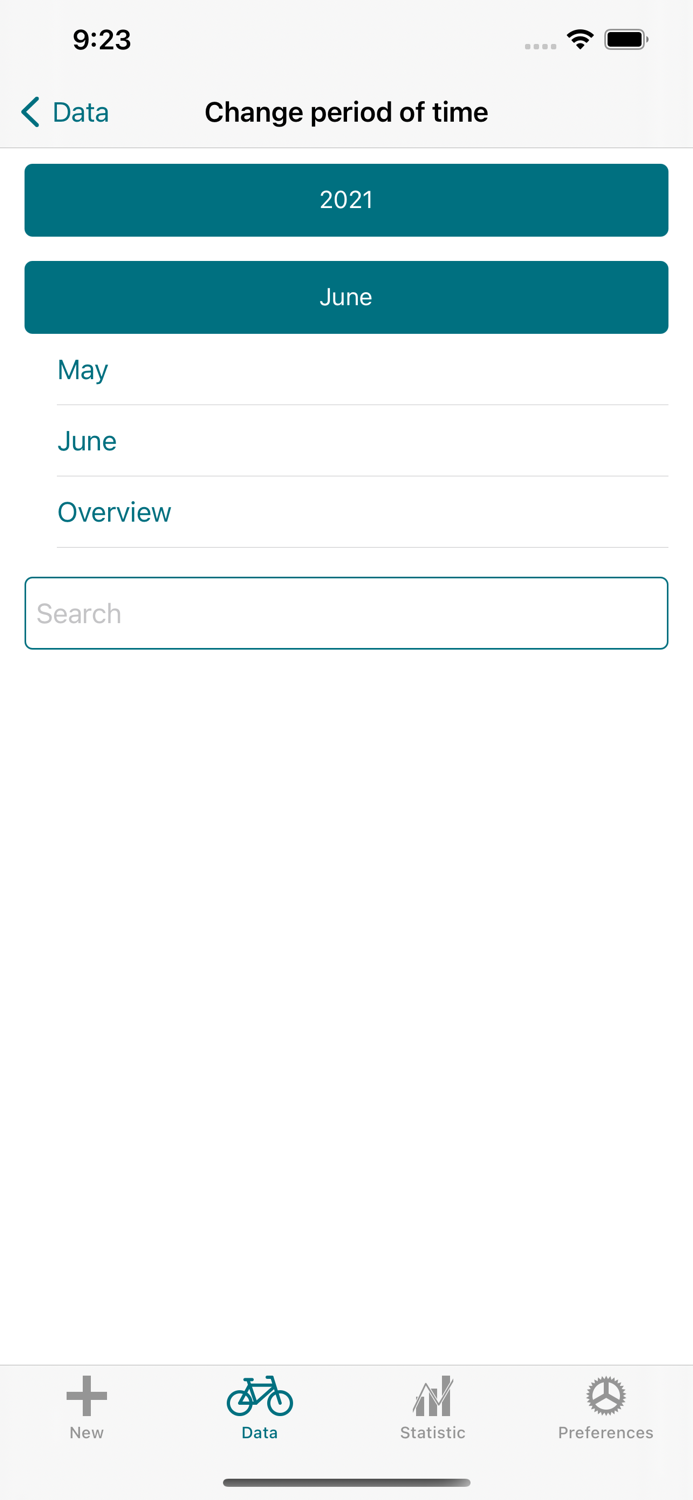Tap the 2021 year button
Viewport: 693px width, 1500px height.
346,200
